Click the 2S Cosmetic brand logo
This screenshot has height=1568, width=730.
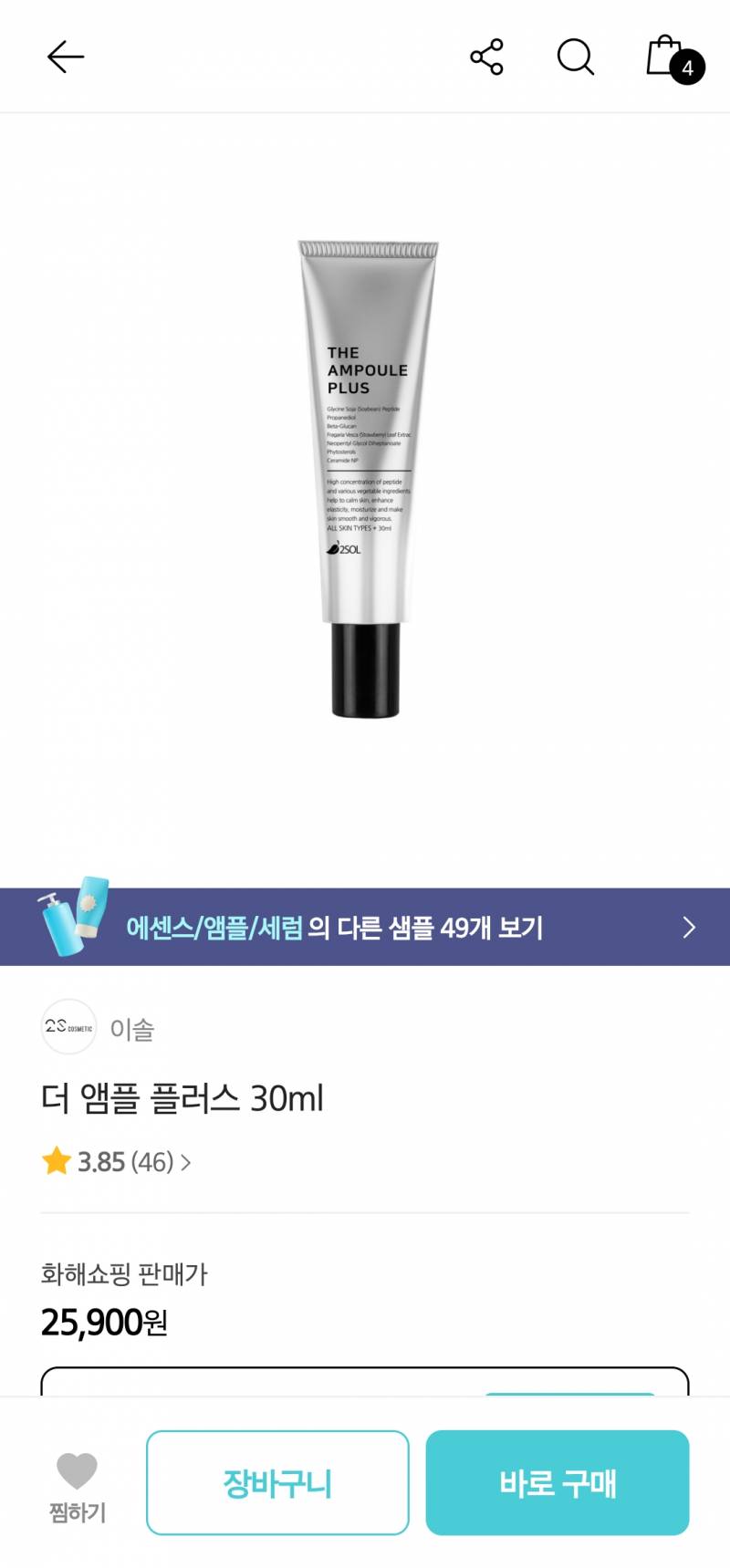pos(68,1028)
